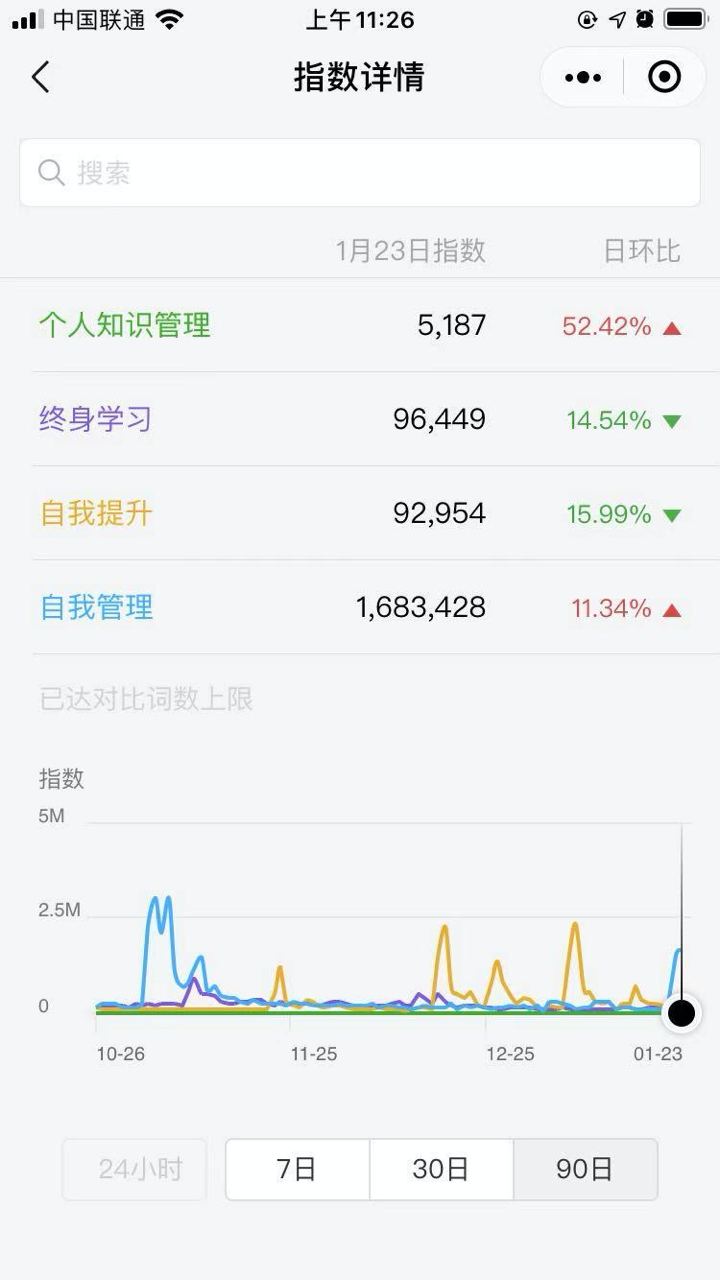The height and width of the screenshot is (1280, 720).
Task: Open the mini program more options menu
Action: click(583, 77)
